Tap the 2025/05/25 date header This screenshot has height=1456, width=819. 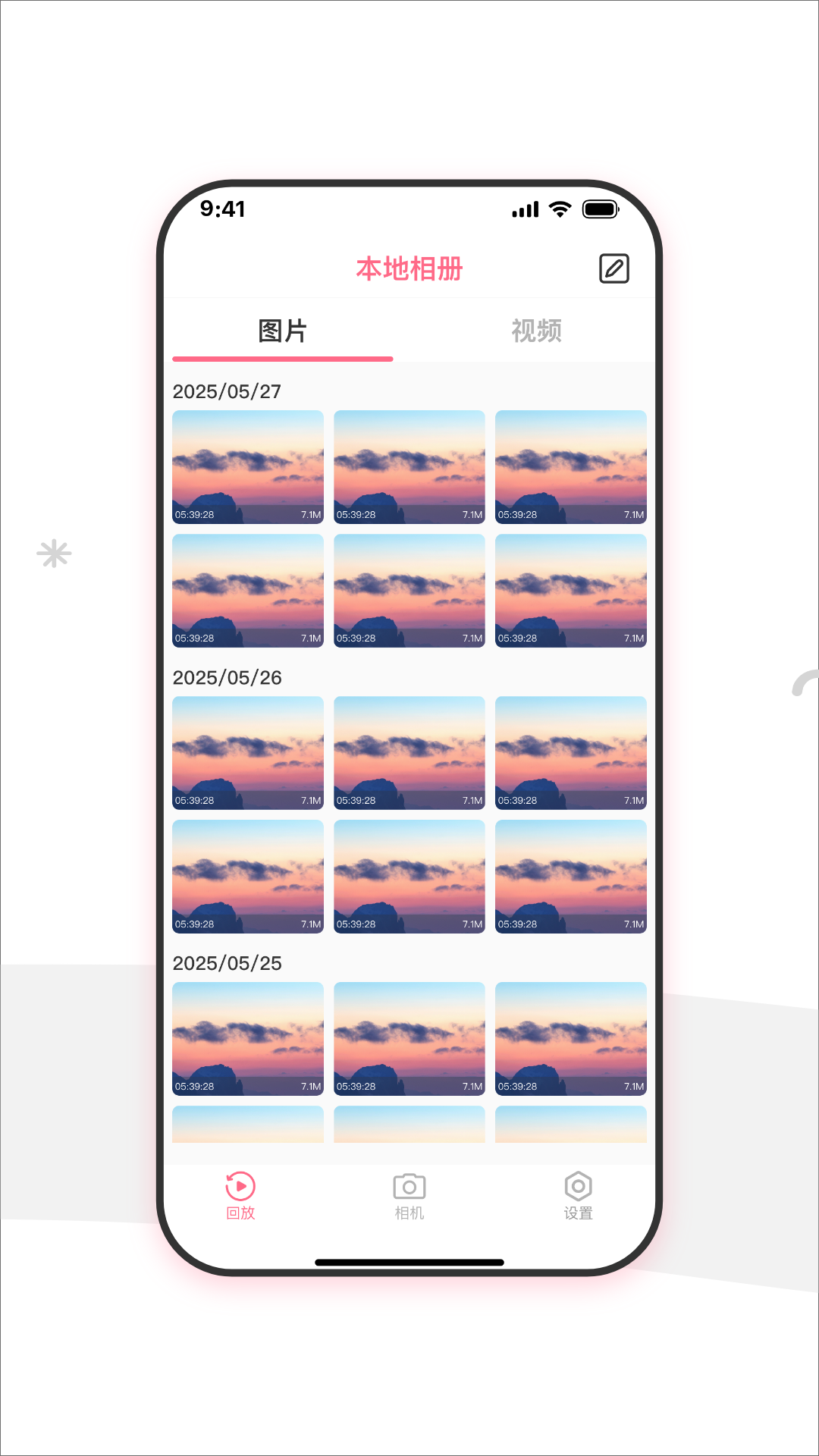pyautogui.click(x=227, y=963)
